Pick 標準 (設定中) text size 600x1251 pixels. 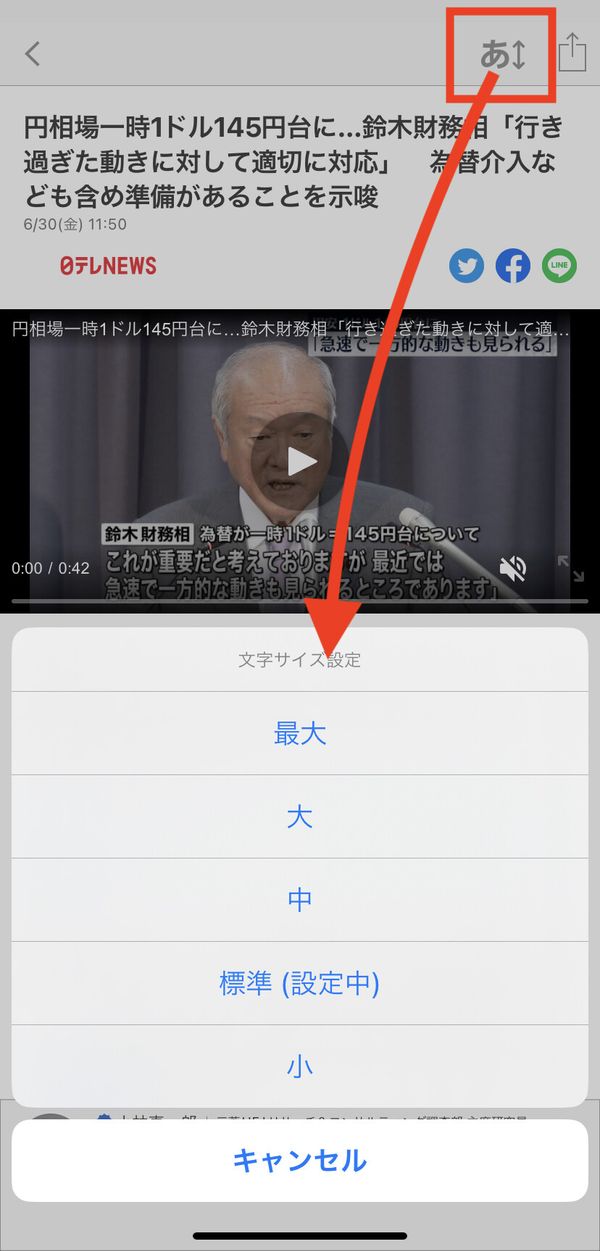tap(300, 983)
